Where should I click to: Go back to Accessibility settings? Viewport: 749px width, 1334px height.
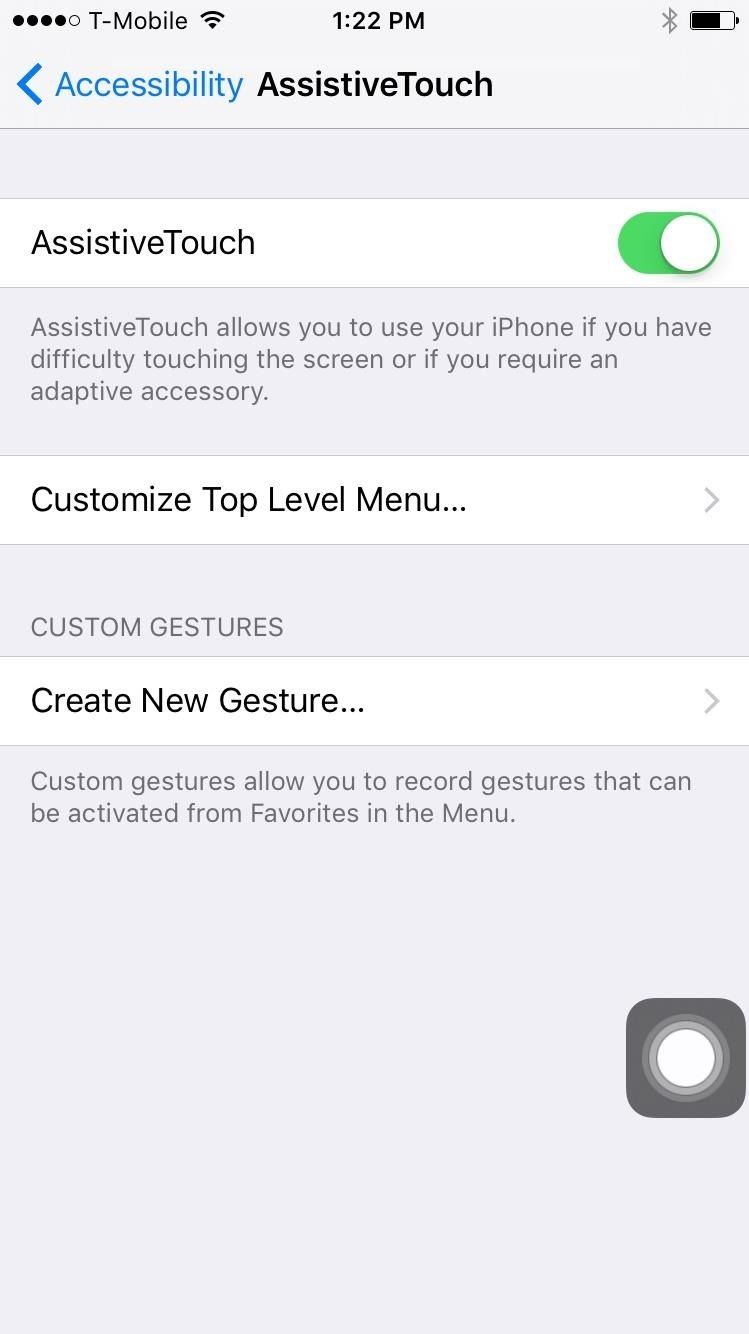point(130,85)
